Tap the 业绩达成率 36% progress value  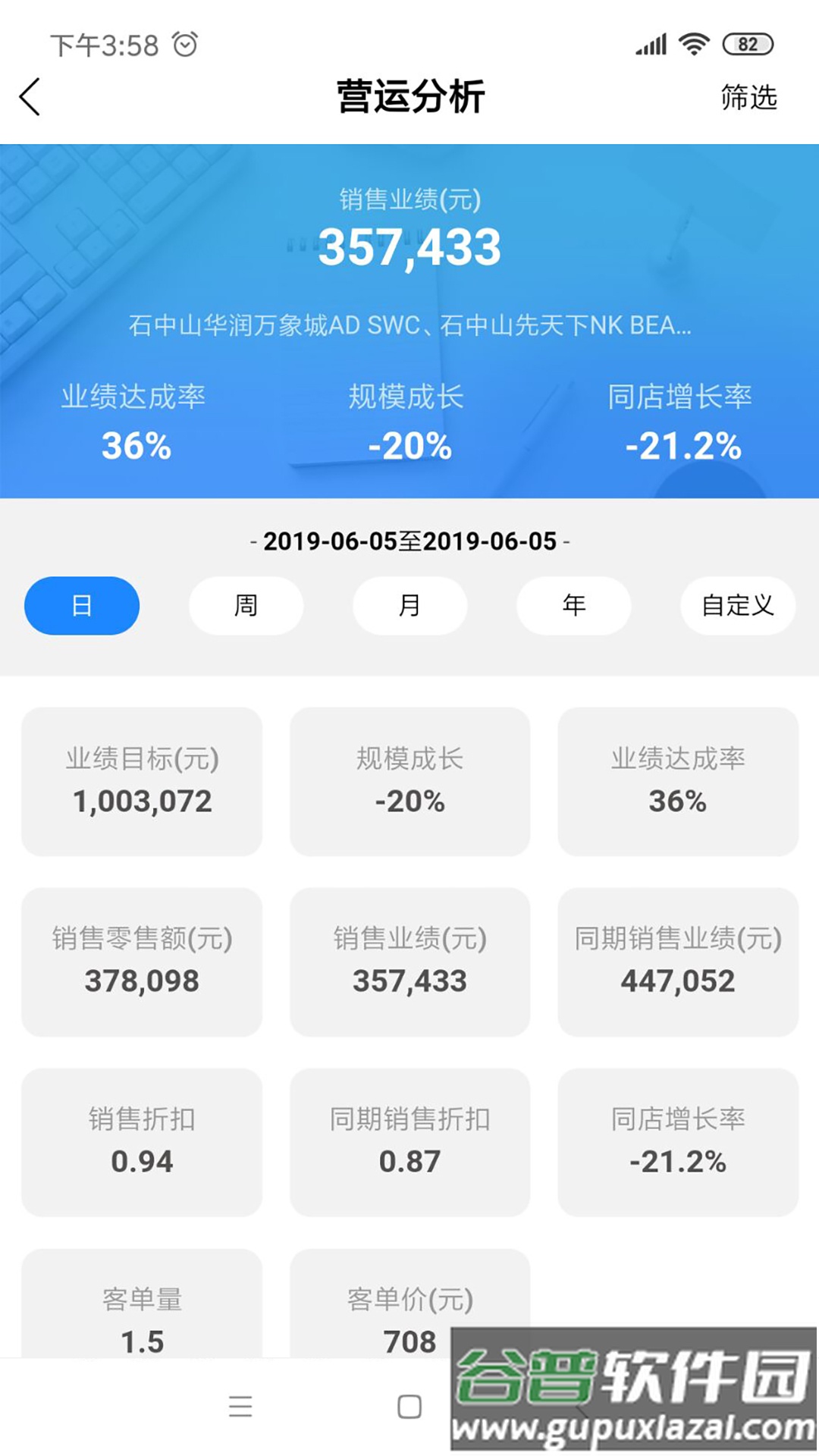135,447
